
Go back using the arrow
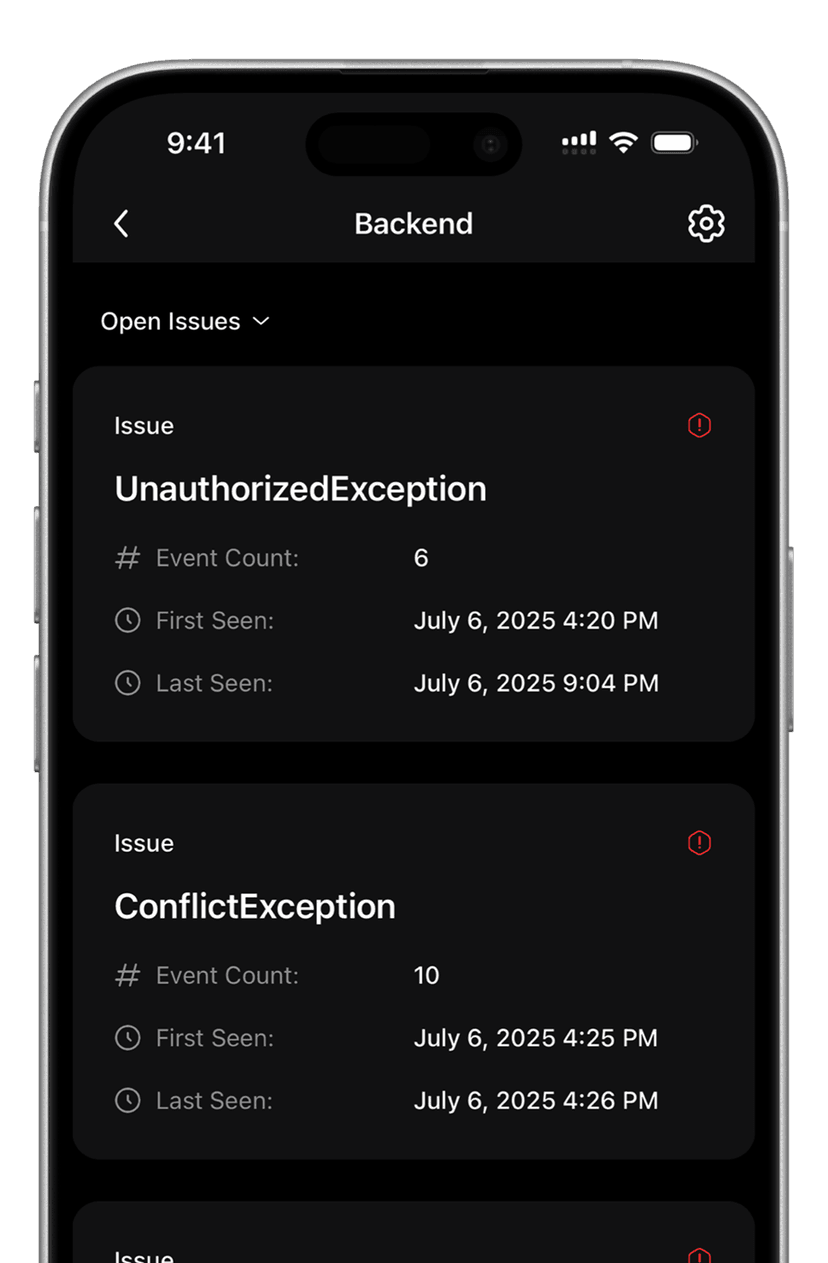click(121, 224)
